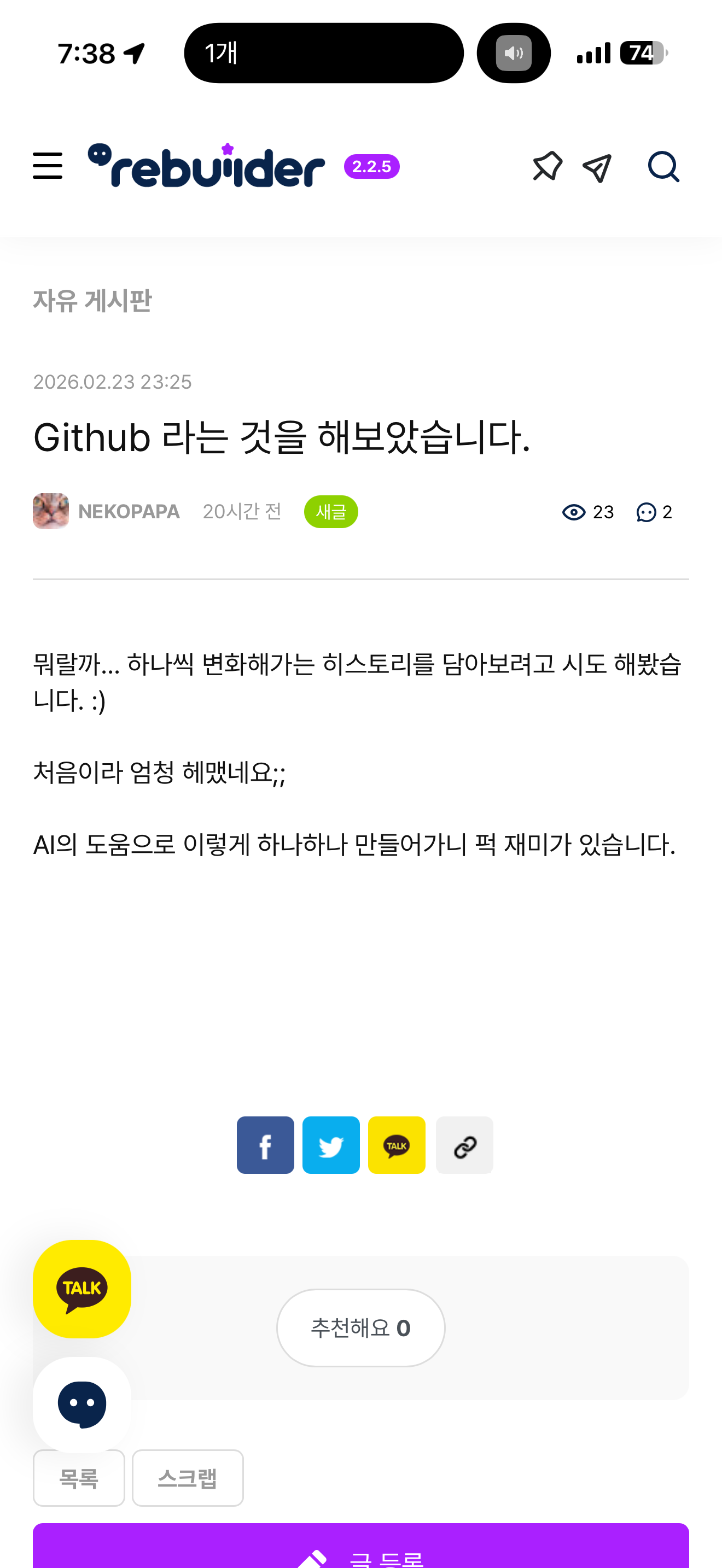Open the pin icon in the header
This screenshot has width=722, height=1568.
coord(546,166)
